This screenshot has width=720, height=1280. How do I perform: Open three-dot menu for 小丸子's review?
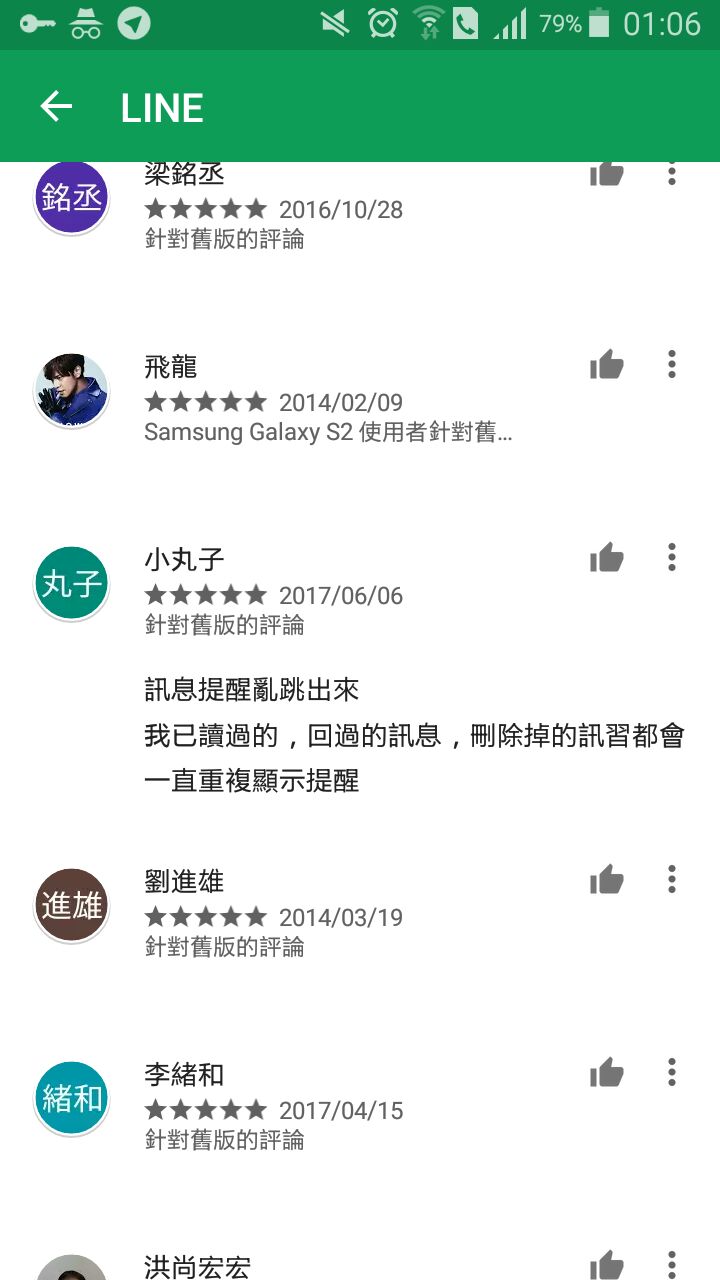click(672, 558)
